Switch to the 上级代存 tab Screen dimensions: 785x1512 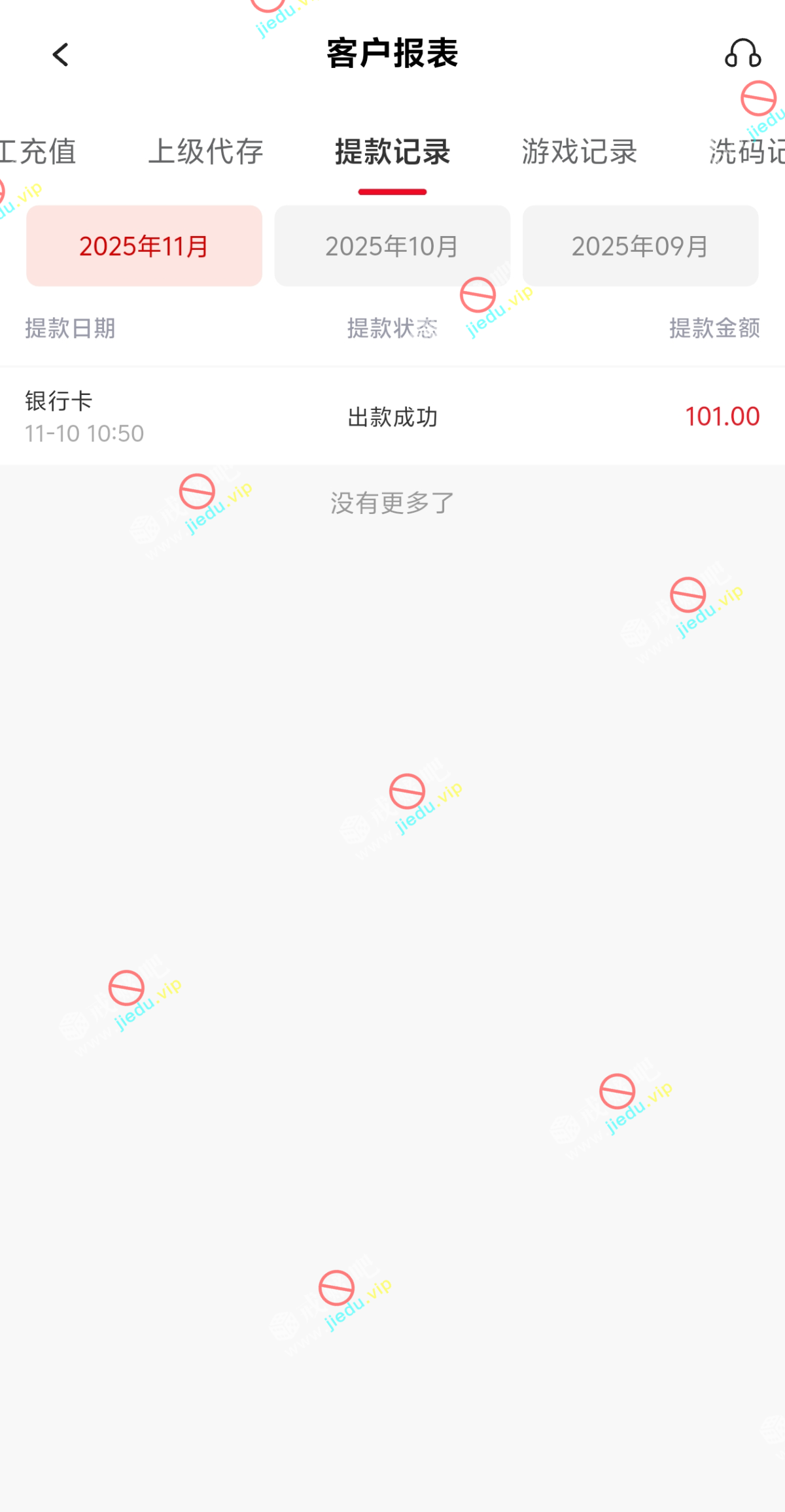[205, 152]
